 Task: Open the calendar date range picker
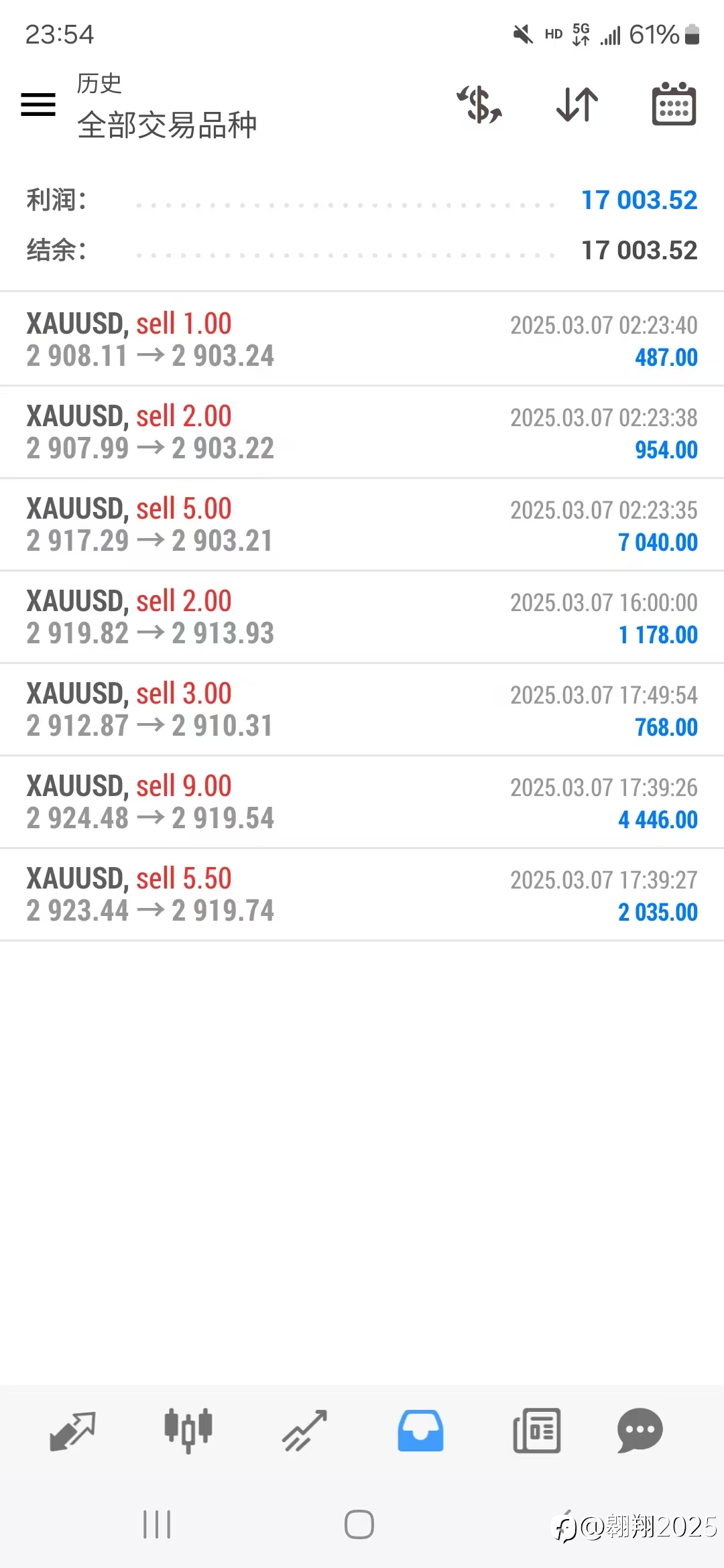(674, 104)
